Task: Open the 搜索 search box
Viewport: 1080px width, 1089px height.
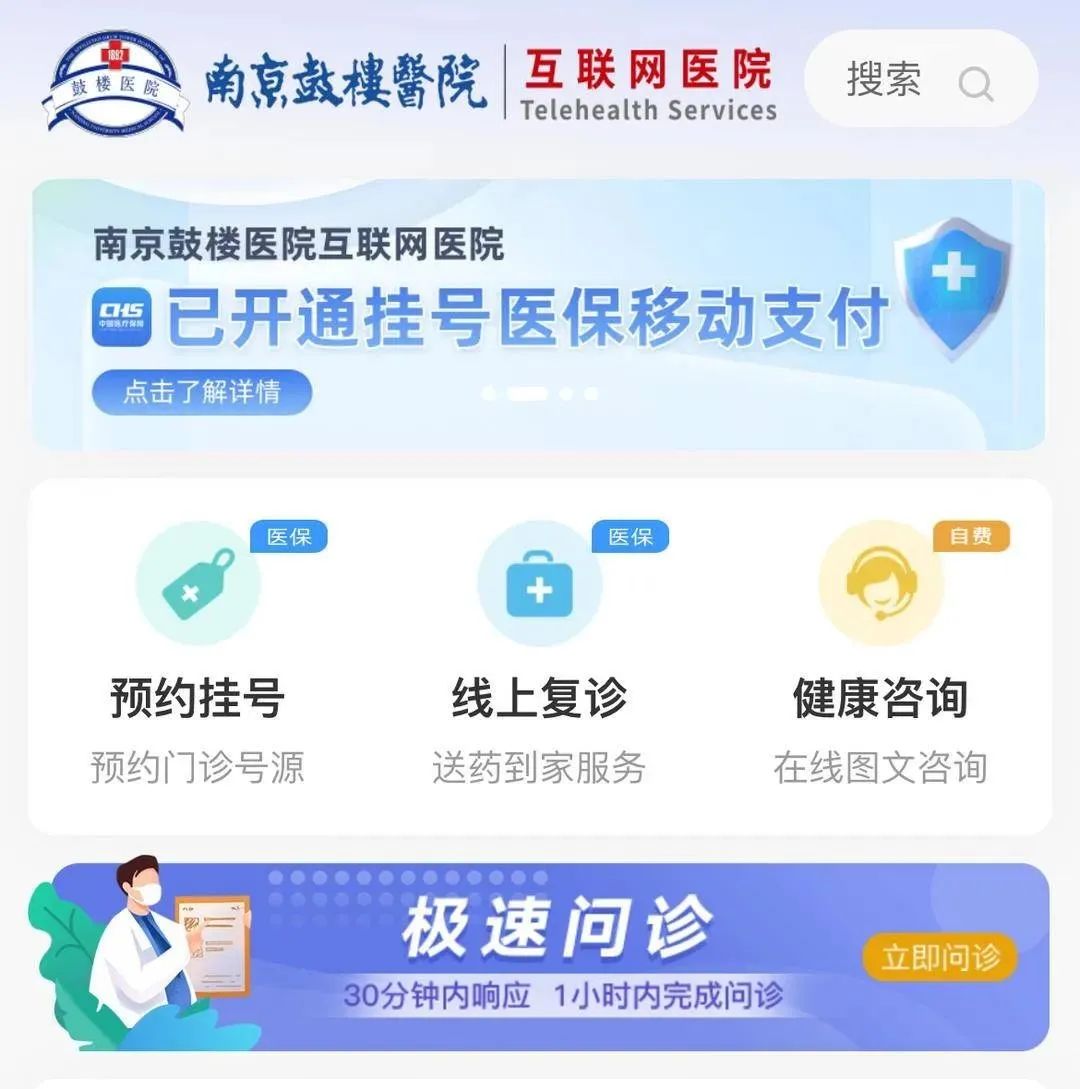Action: 918,80
